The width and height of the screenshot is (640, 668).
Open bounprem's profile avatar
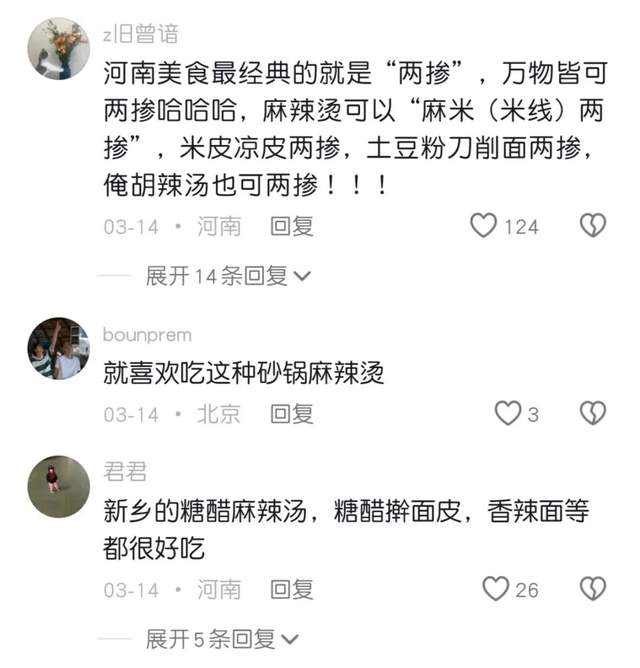tap(58, 349)
